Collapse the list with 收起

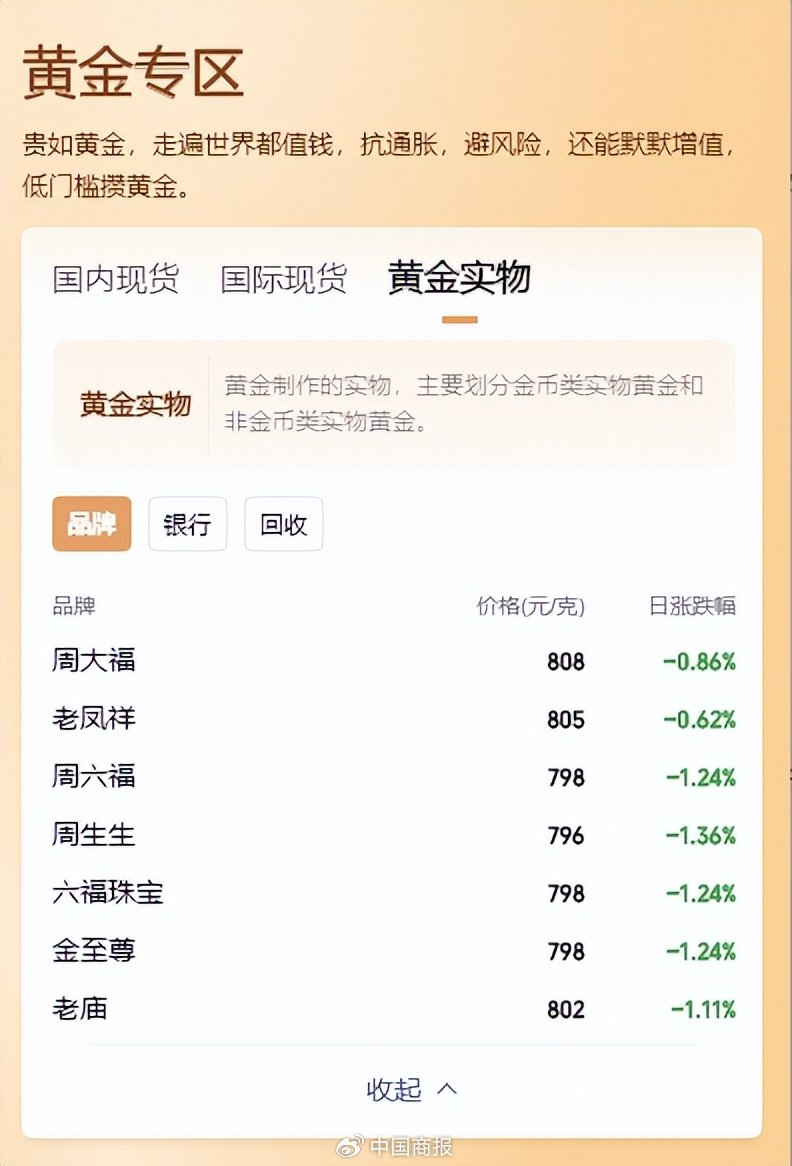[x=411, y=1089]
